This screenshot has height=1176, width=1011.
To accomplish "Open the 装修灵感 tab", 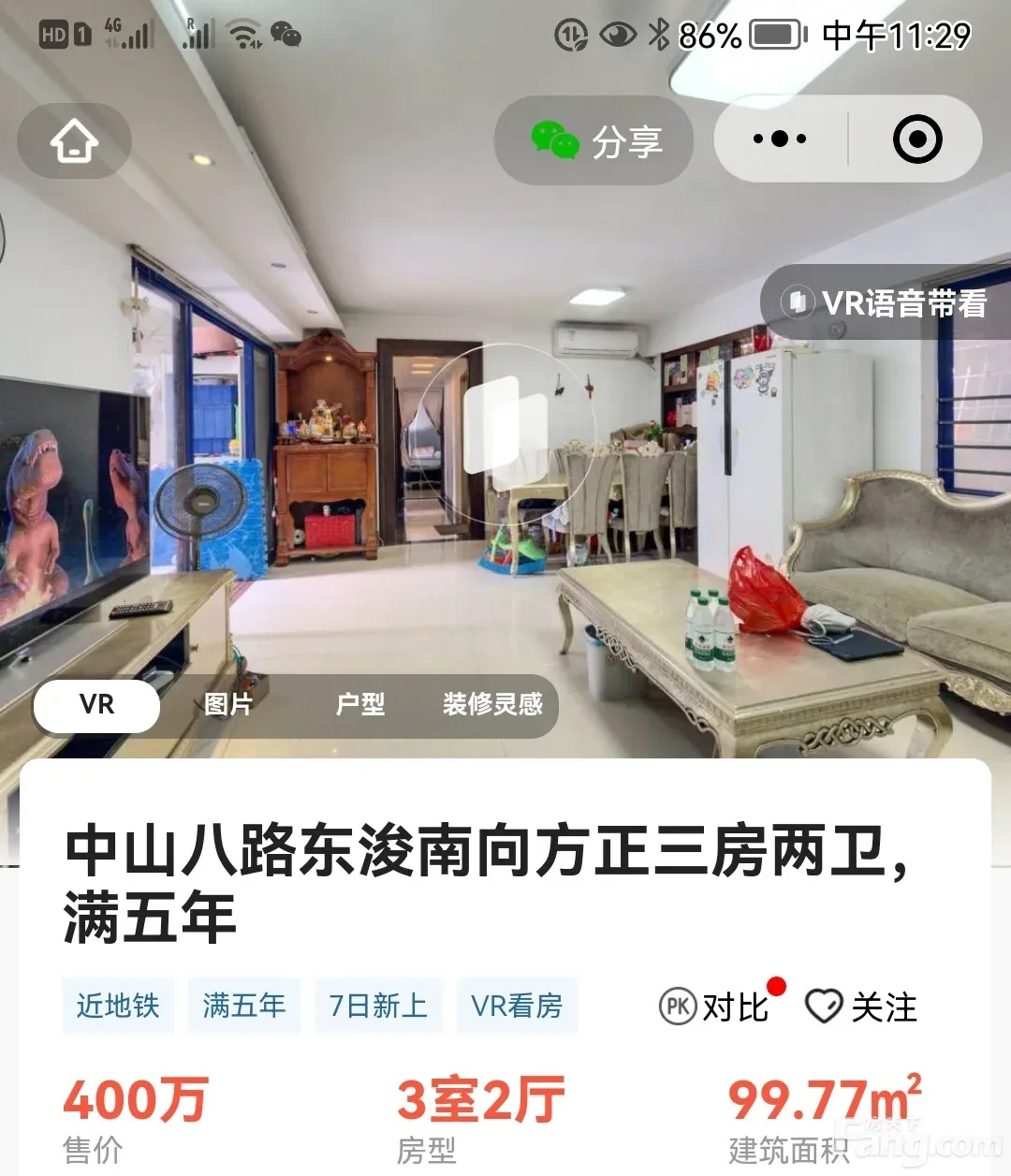I will tap(492, 704).
